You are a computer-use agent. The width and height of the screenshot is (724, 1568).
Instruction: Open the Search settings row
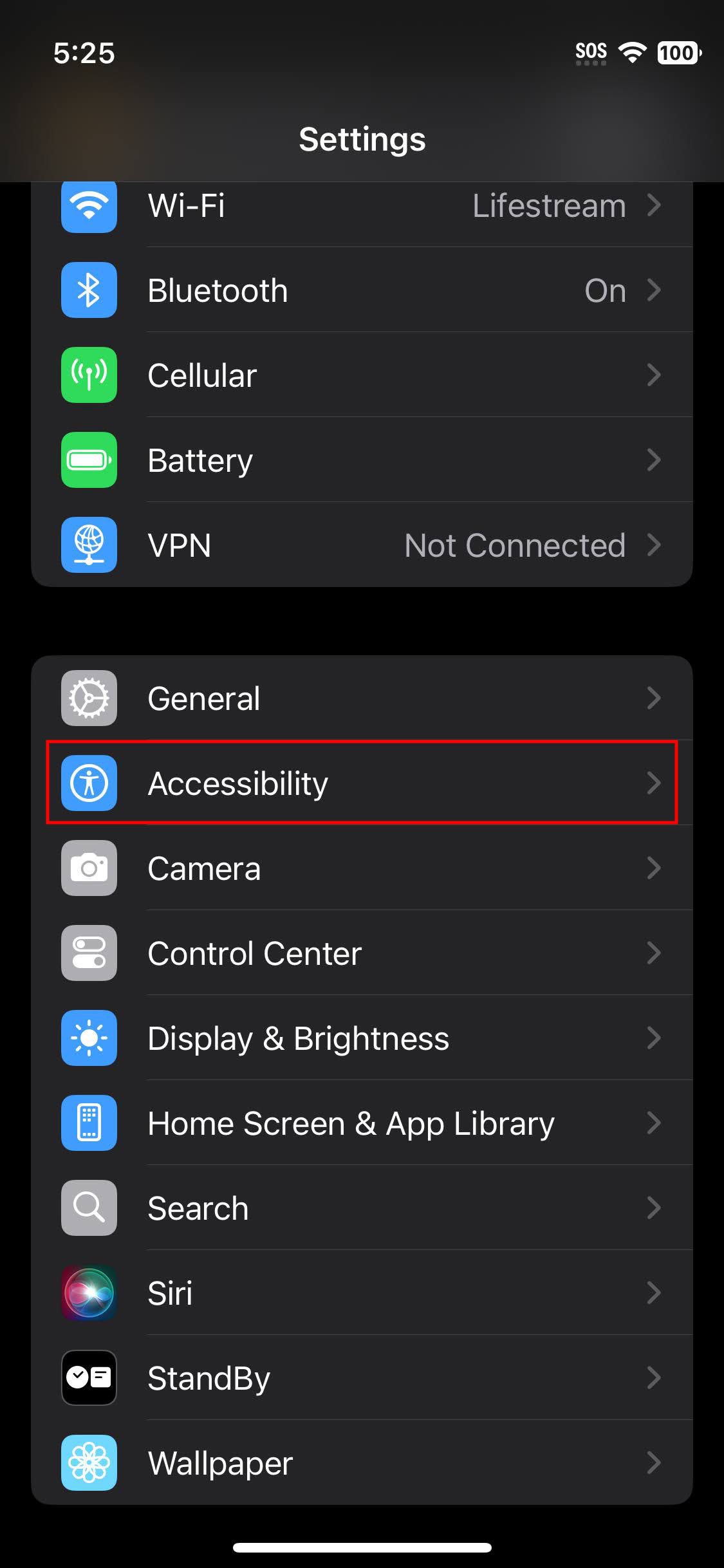pos(360,1208)
